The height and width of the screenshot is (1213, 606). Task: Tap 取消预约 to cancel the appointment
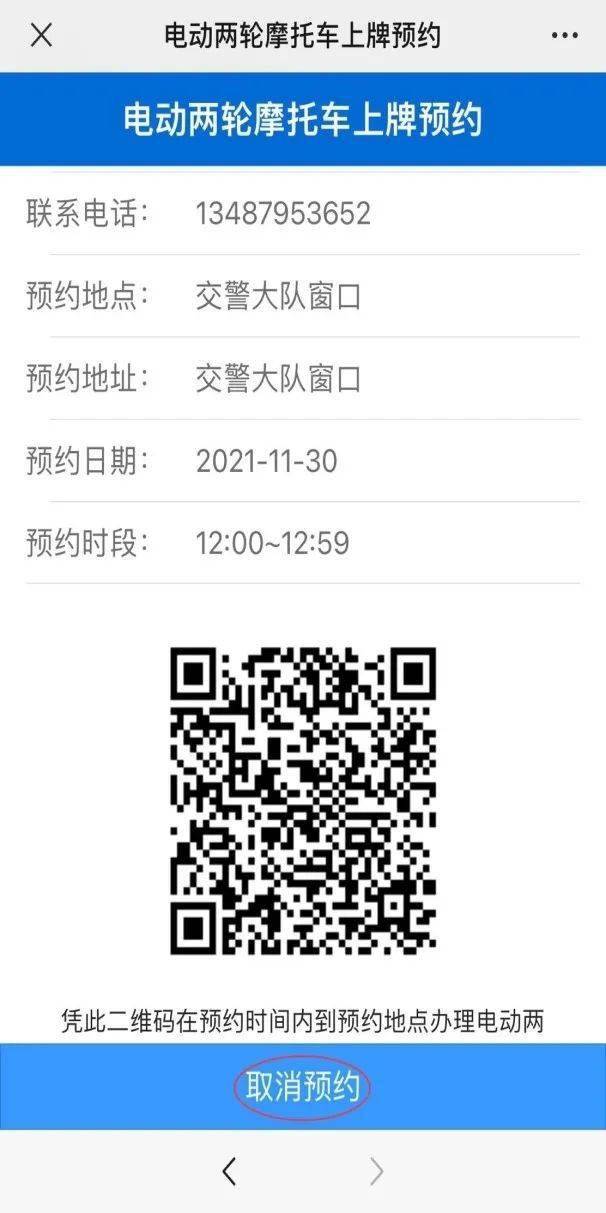302,1087
